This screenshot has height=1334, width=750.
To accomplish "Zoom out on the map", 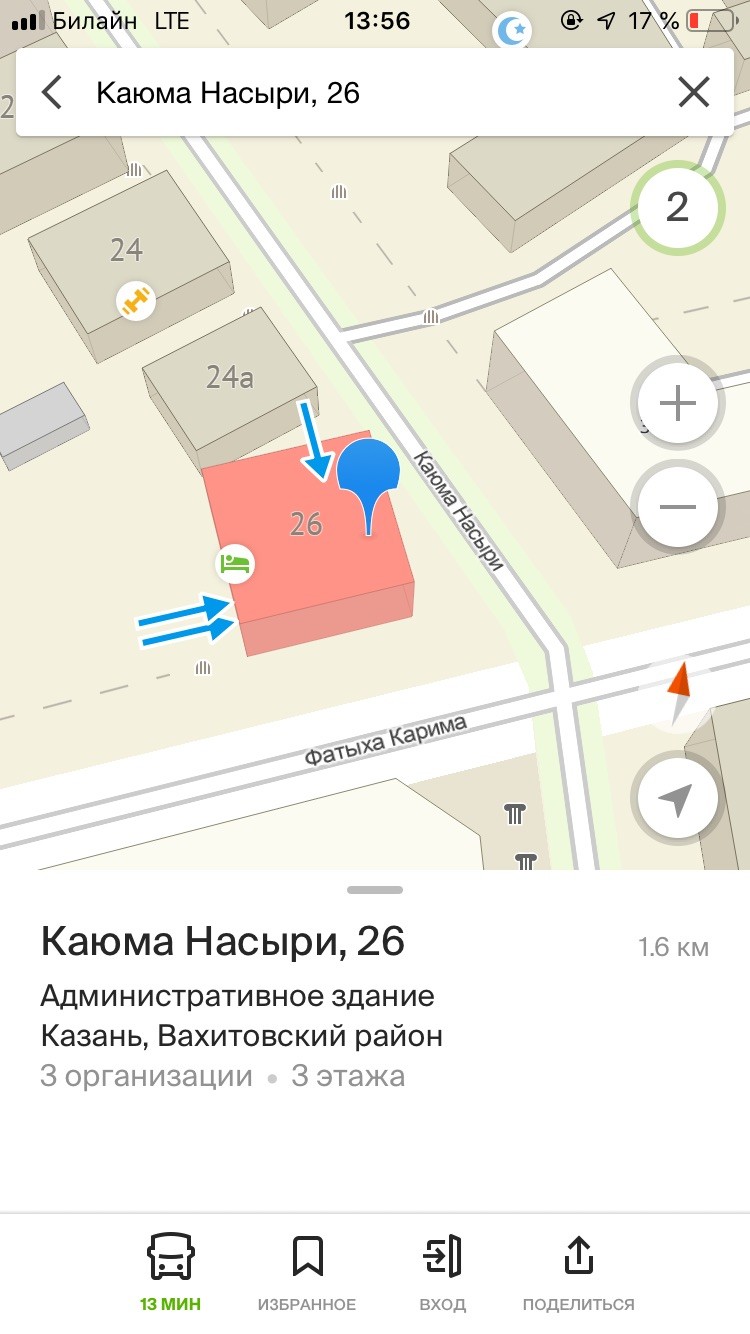I will 677,506.
